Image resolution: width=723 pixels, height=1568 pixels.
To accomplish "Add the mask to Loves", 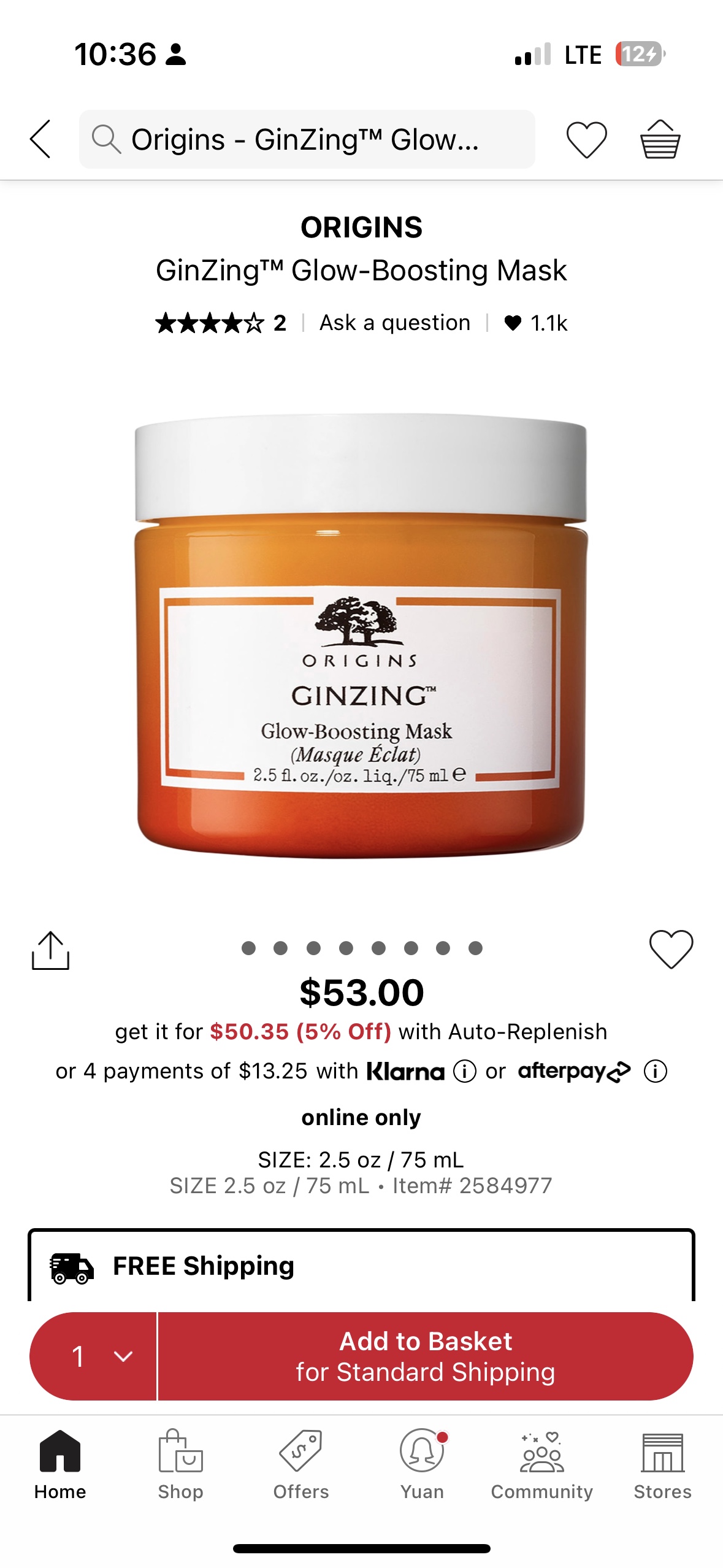I will [x=671, y=949].
